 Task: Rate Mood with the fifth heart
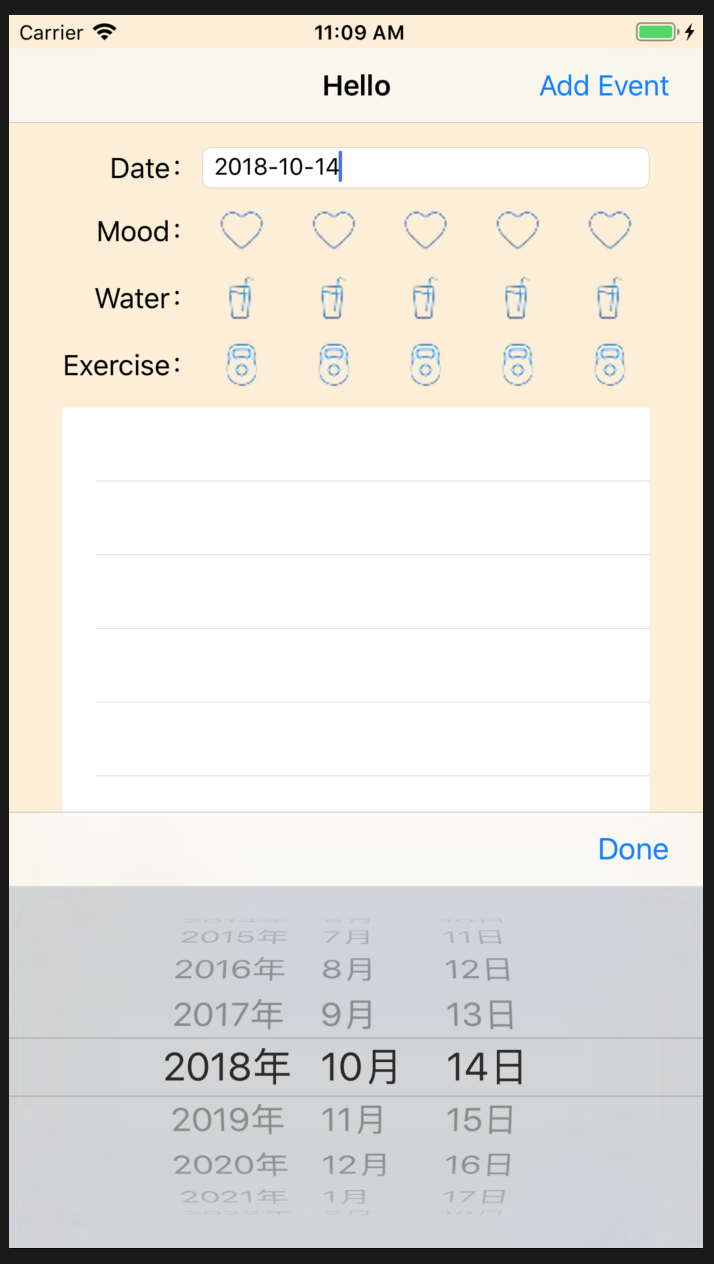coord(609,231)
